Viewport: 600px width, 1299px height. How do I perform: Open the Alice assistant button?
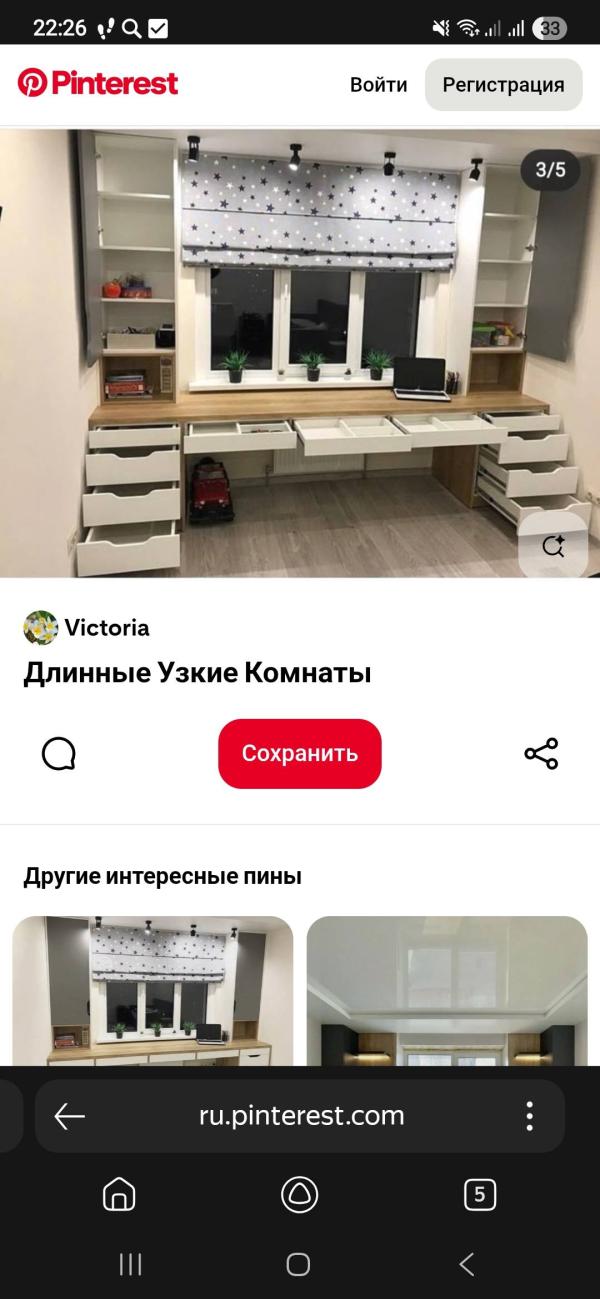(299, 1194)
